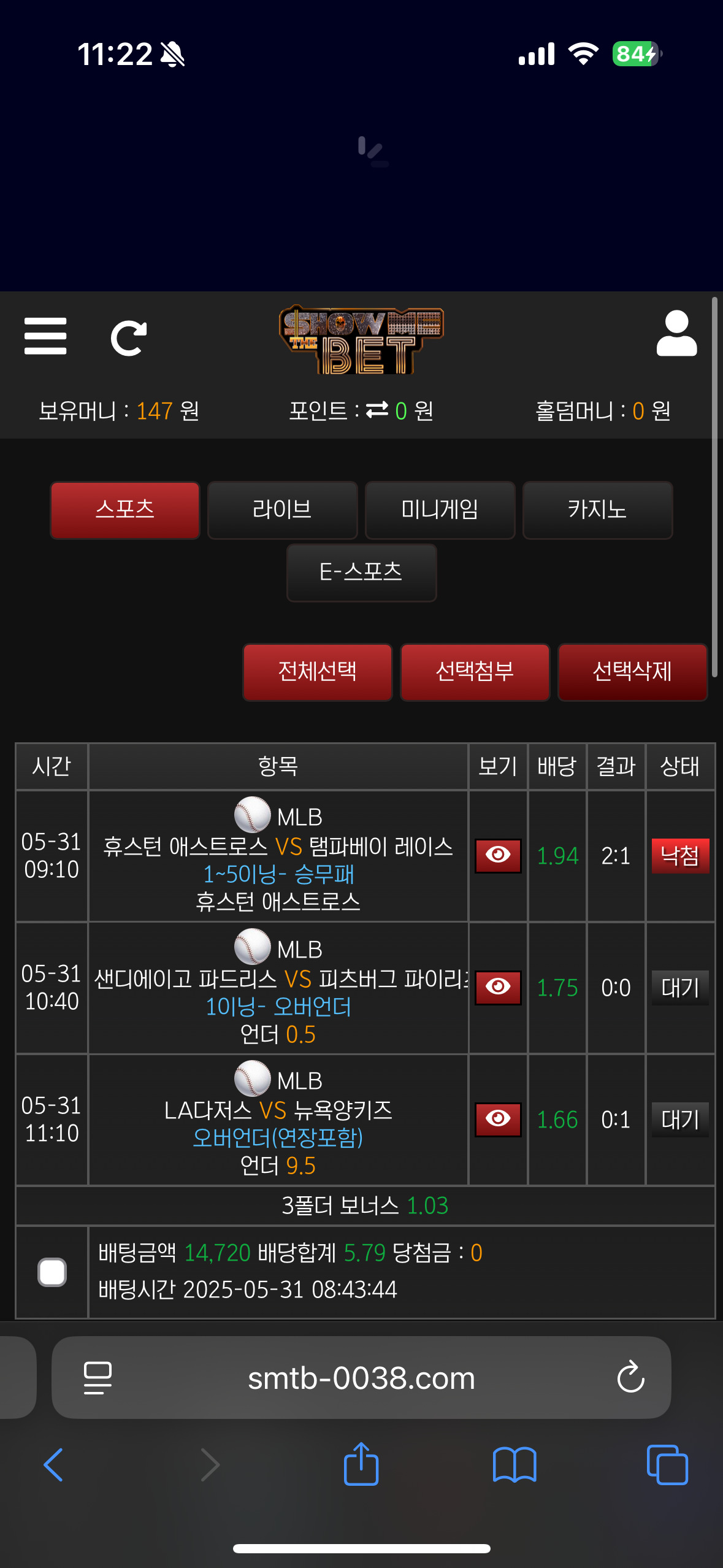Go back in Safari
723x1568 pixels.
coord(54,1465)
